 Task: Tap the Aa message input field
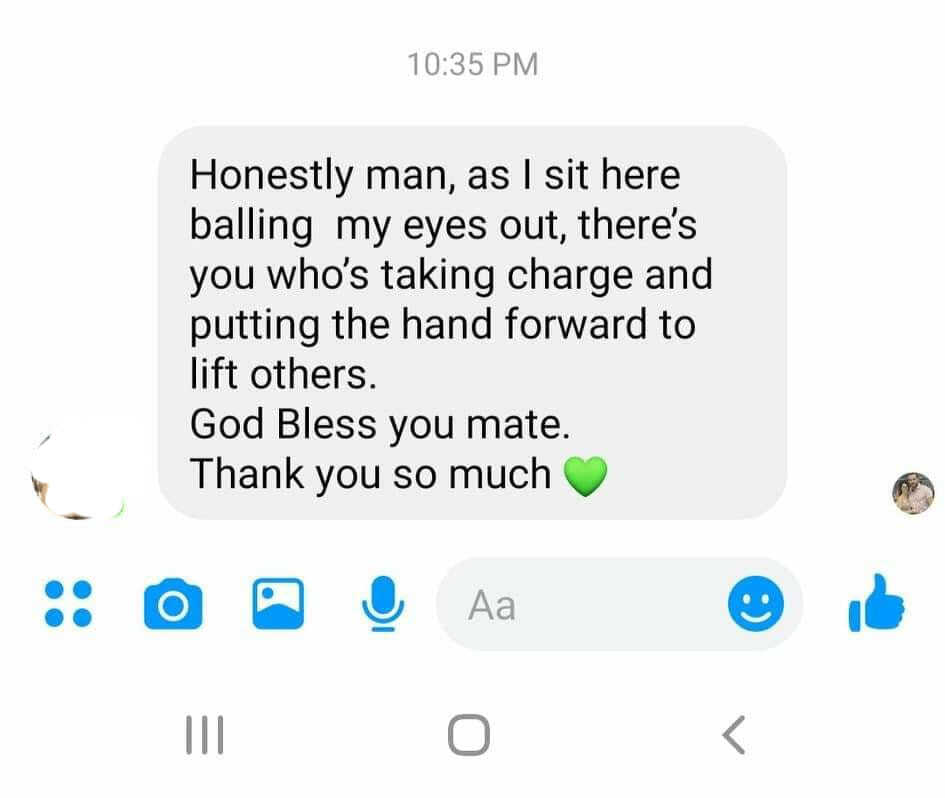[x=580, y=605]
